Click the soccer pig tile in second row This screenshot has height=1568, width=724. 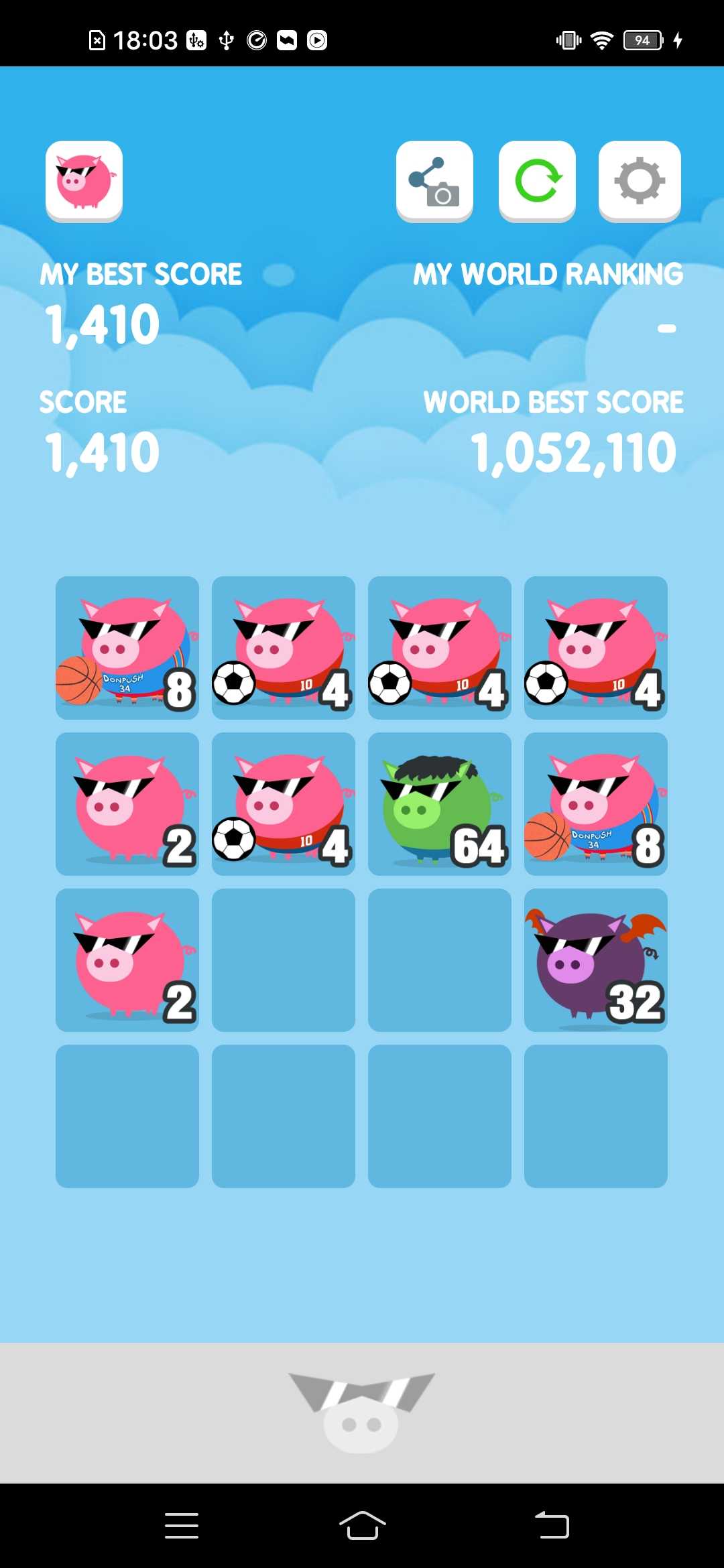[x=283, y=804]
